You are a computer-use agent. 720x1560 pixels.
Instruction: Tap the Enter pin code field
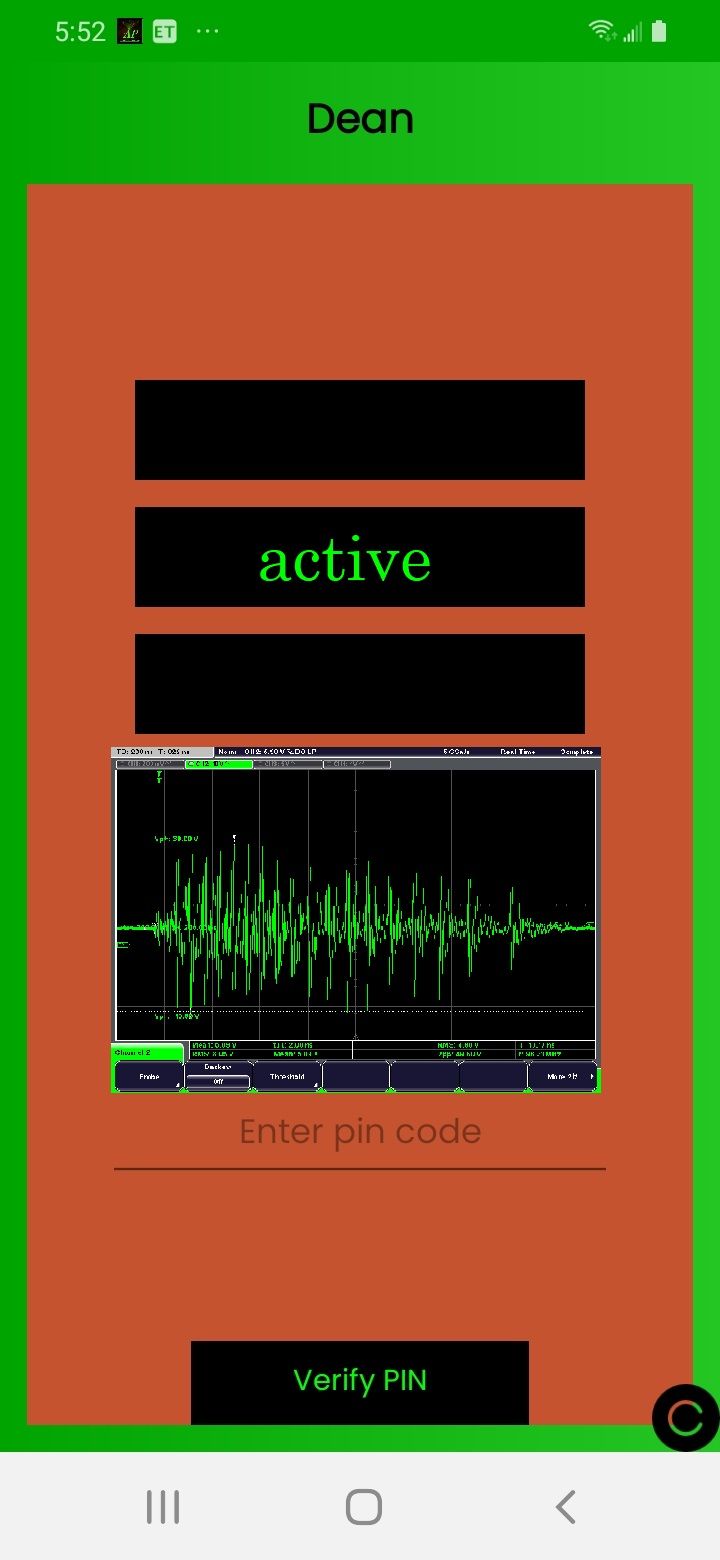[360, 1133]
